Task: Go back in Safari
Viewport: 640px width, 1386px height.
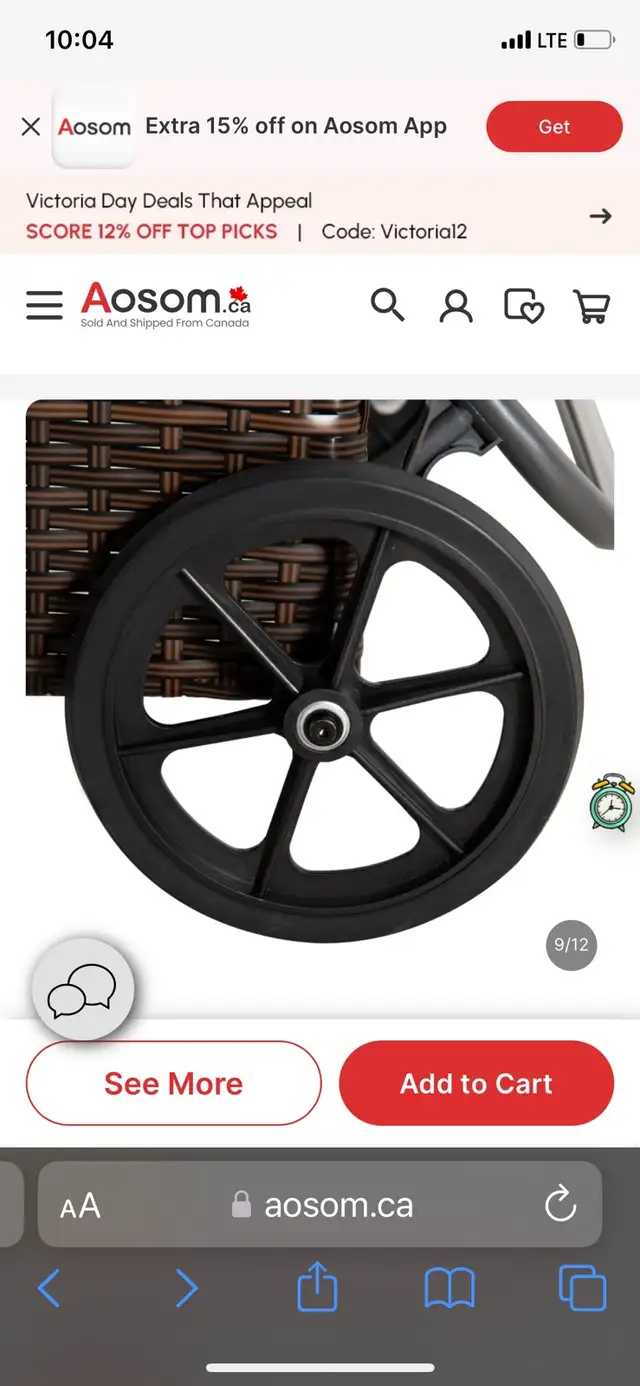Action: pyautogui.click(x=49, y=1289)
